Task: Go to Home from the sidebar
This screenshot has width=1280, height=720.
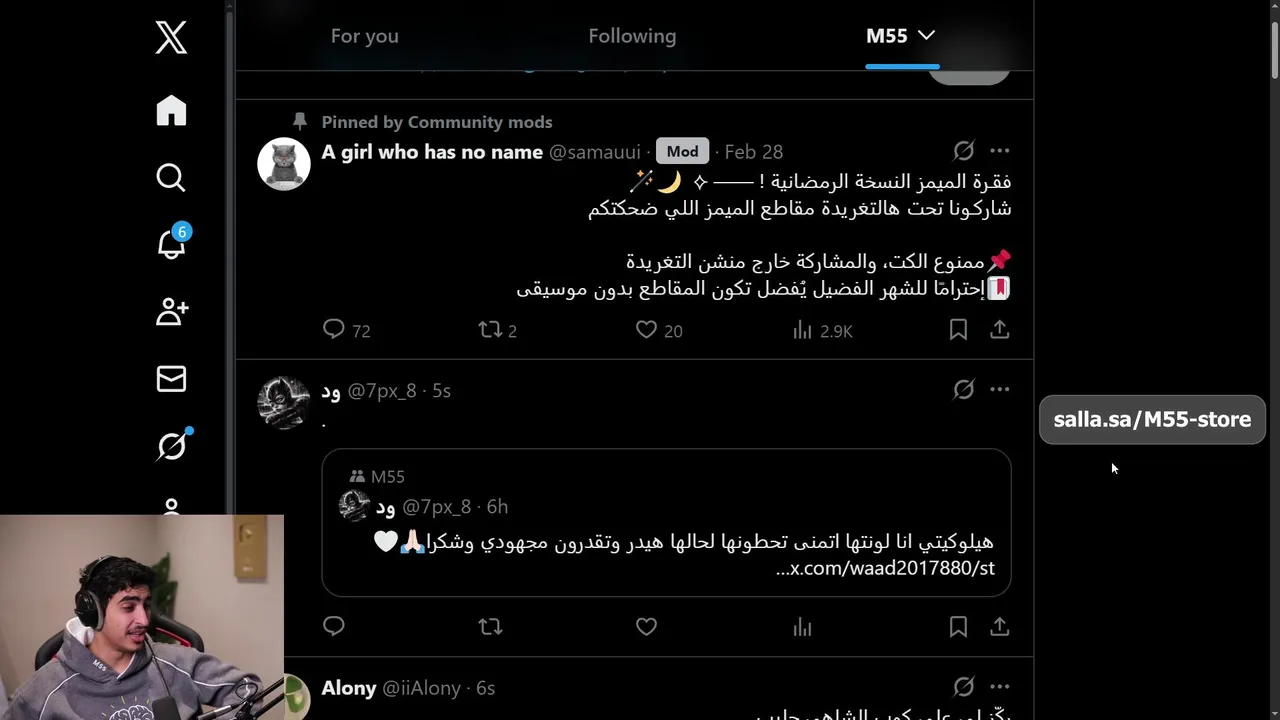Action: pyautogui.click(x=171, y=110)
